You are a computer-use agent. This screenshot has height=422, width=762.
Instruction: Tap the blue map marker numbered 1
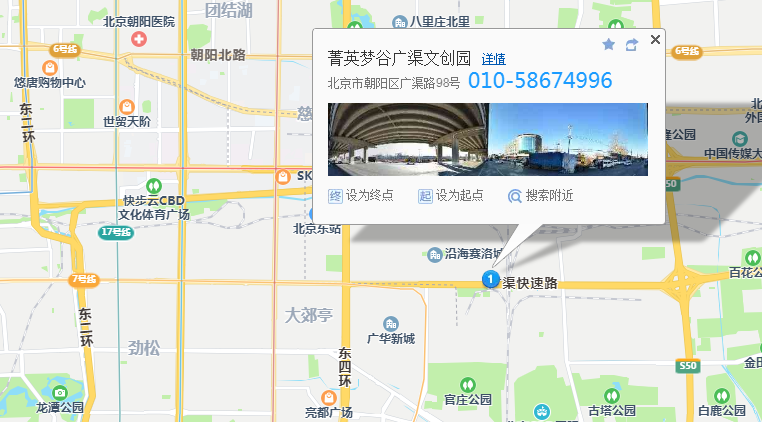coord(490,279)
